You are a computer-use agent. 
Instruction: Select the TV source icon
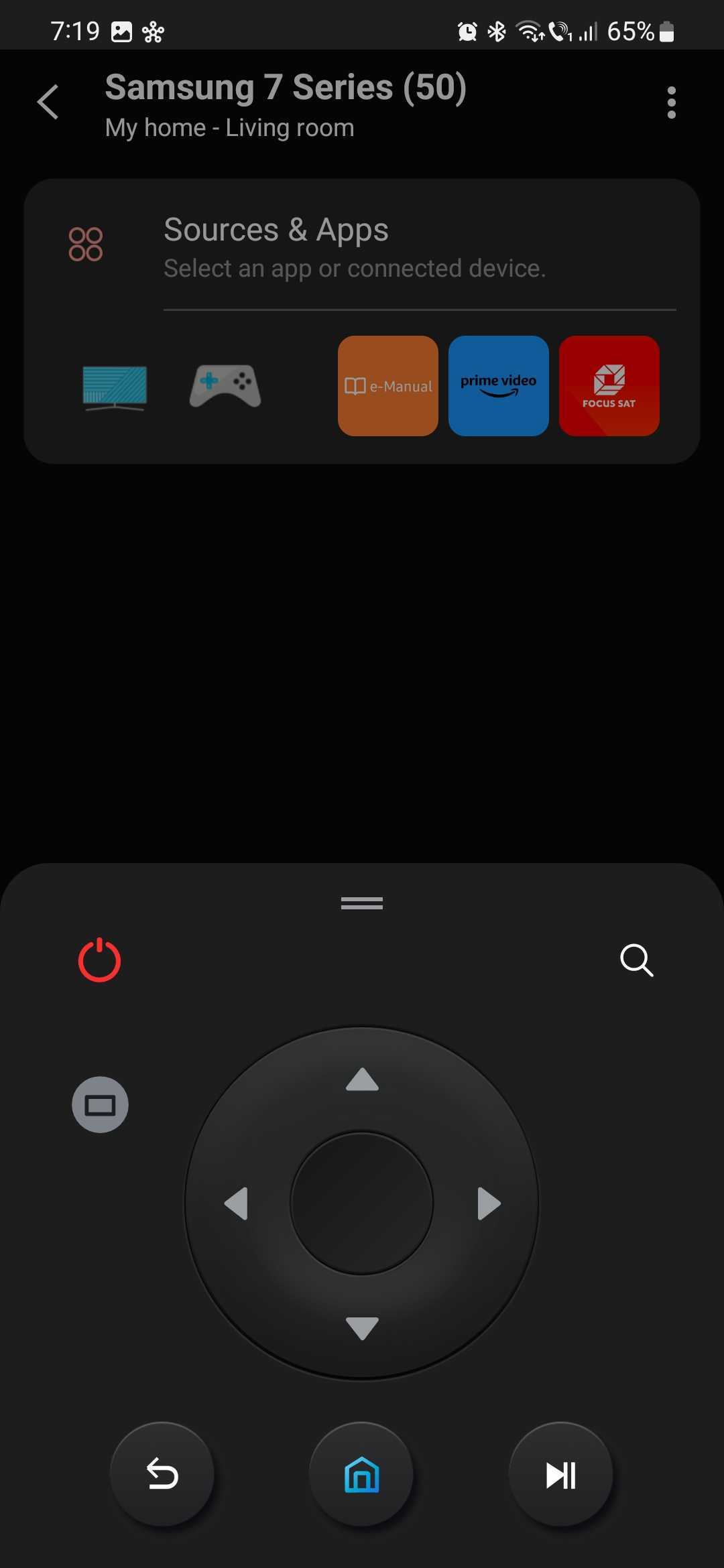pyautogui.click(x=115, y=387)
